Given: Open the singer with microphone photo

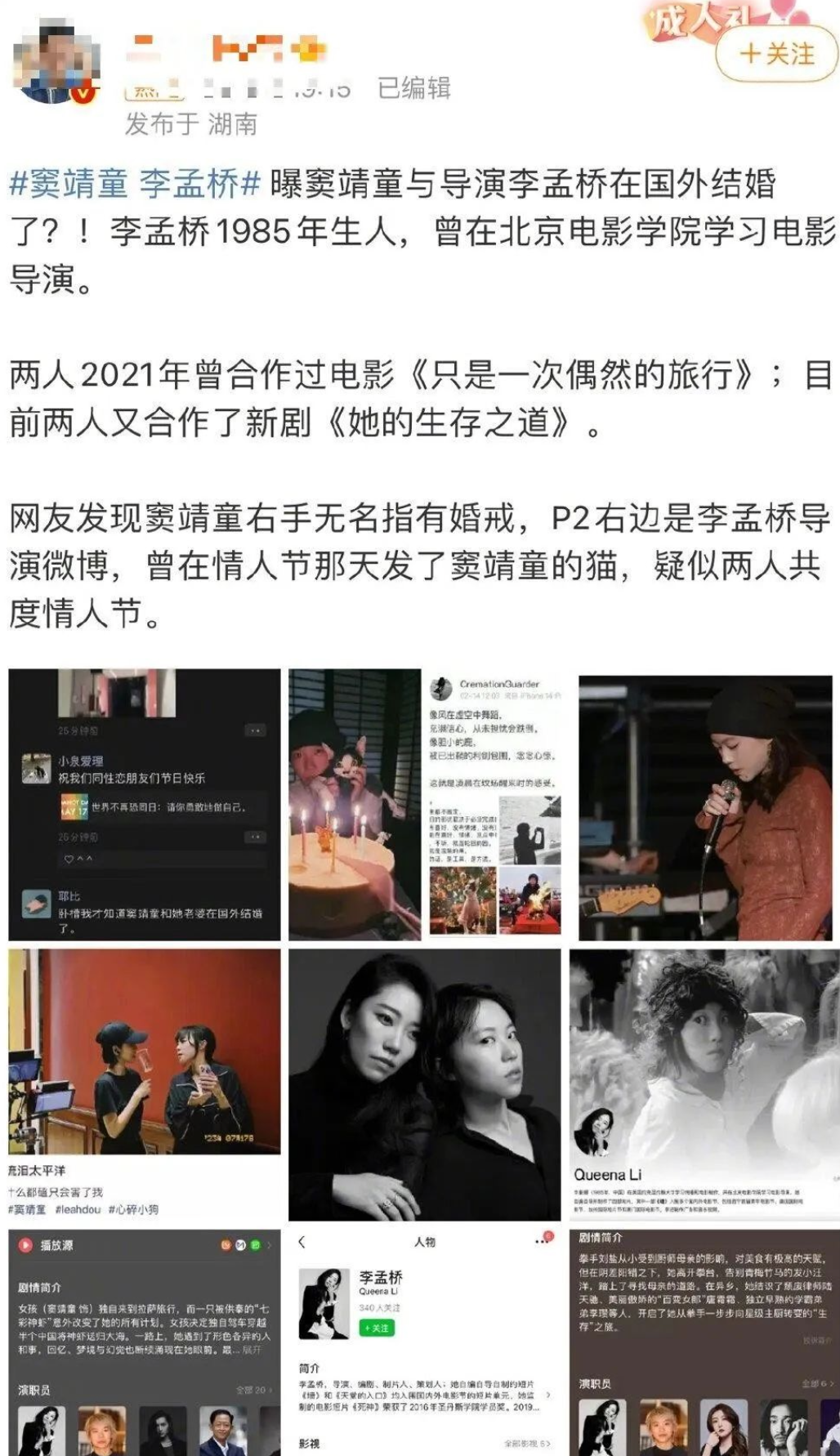Looking at the screenshot, I should 705,805.
